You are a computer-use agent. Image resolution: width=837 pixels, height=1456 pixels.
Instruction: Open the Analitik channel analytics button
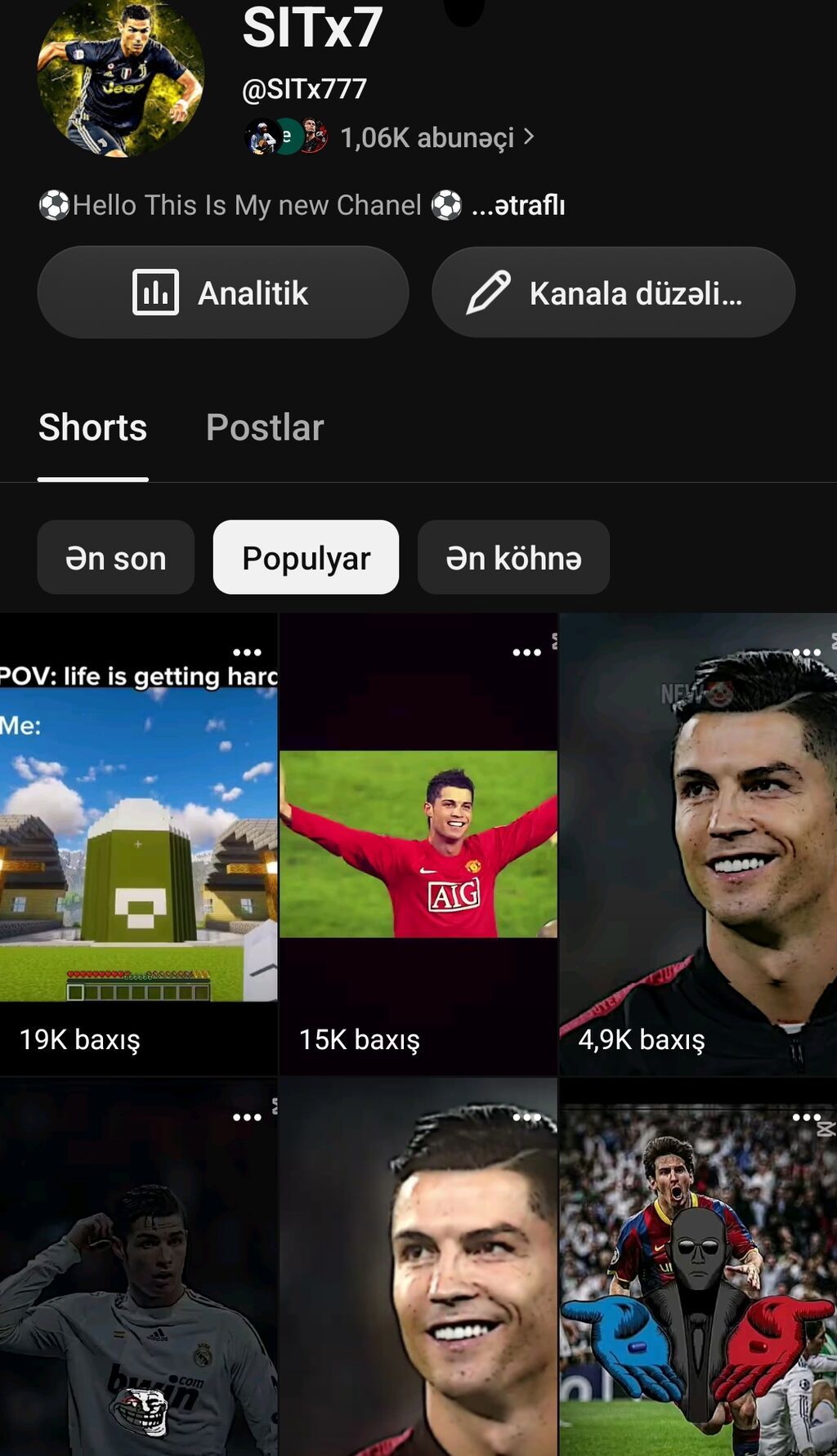click(x=222, y=293)
